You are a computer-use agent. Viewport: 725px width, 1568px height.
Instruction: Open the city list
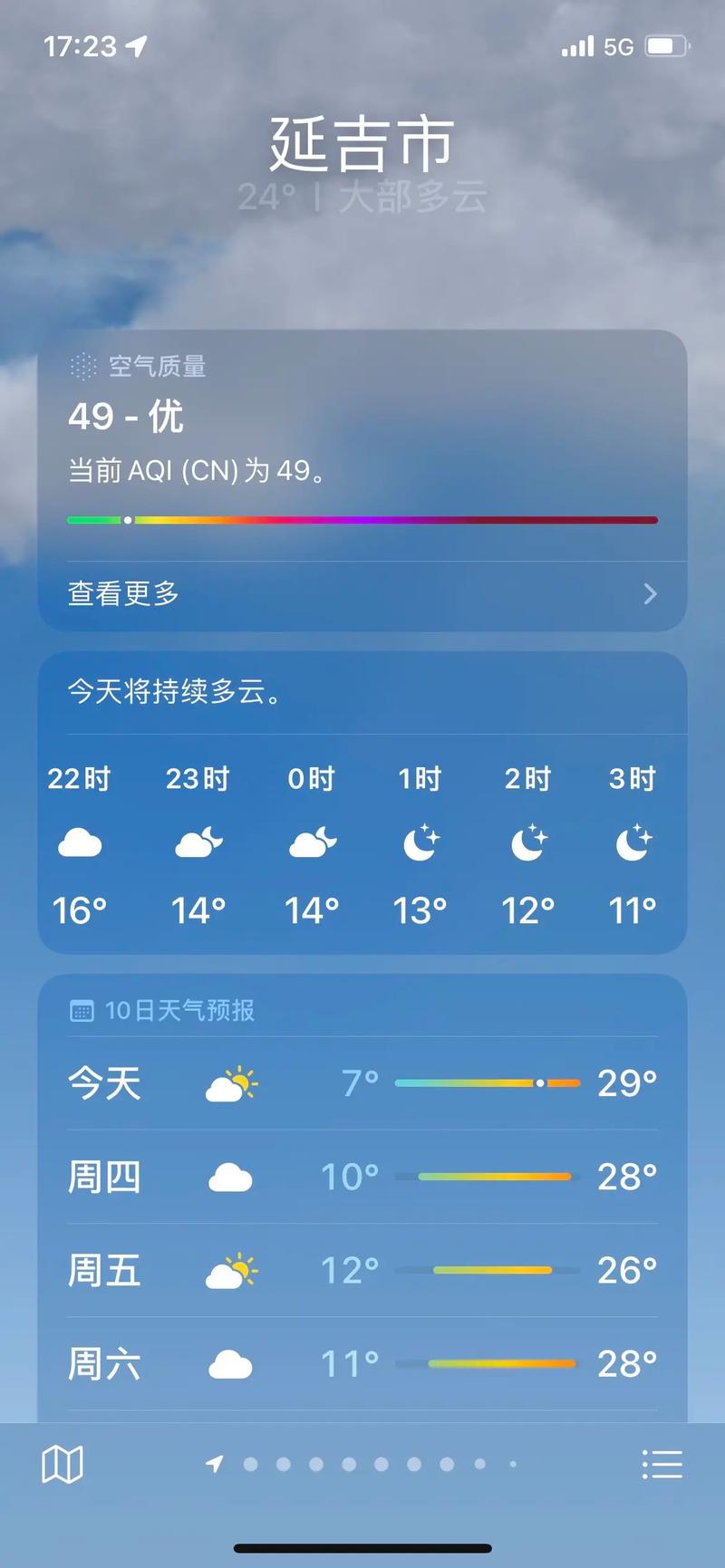click(662, 1465)
